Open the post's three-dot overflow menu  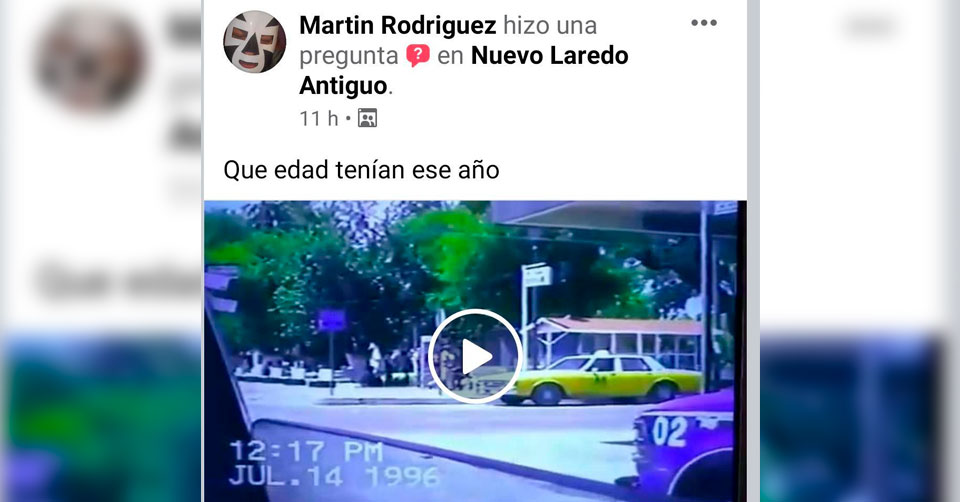[x=704, y=23]
